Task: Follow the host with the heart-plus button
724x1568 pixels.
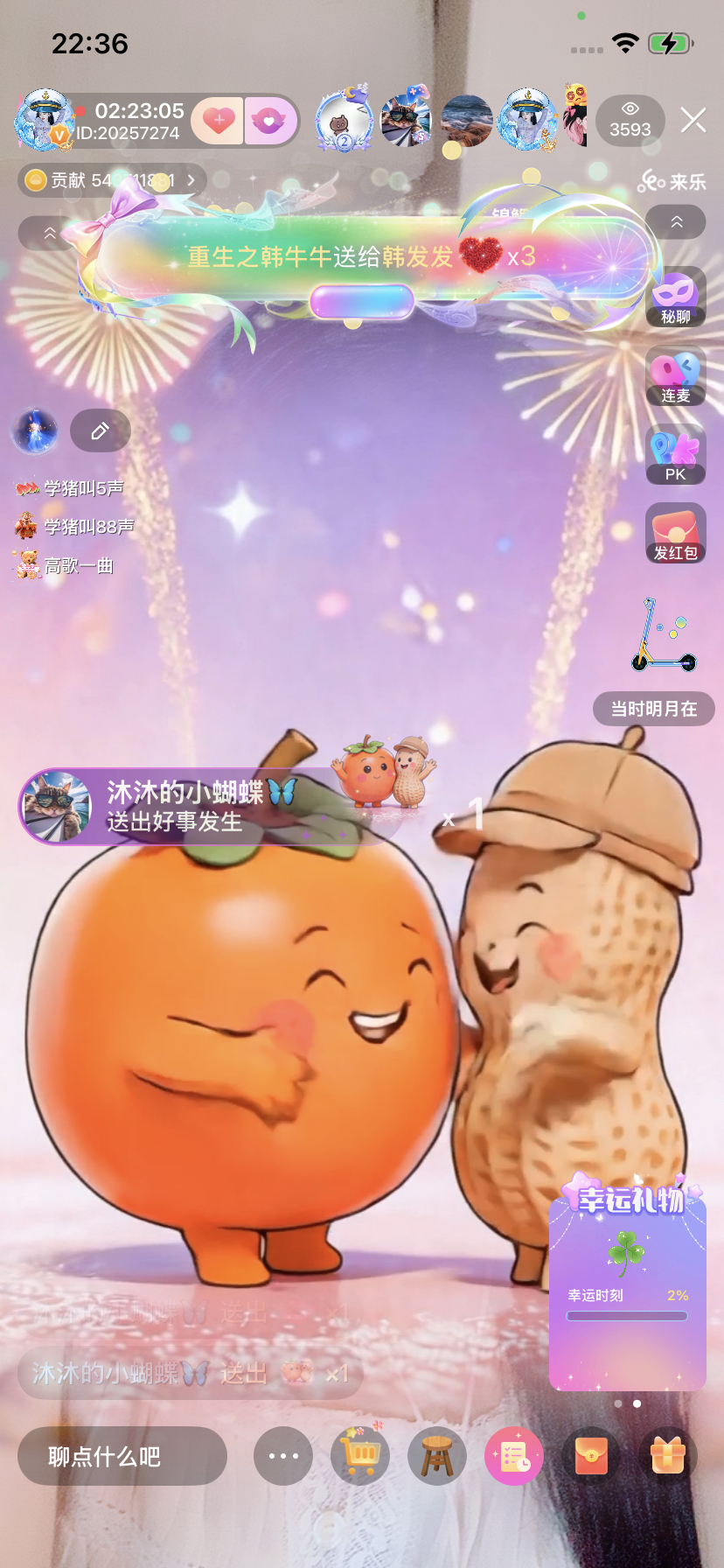Action: [217, 120]
